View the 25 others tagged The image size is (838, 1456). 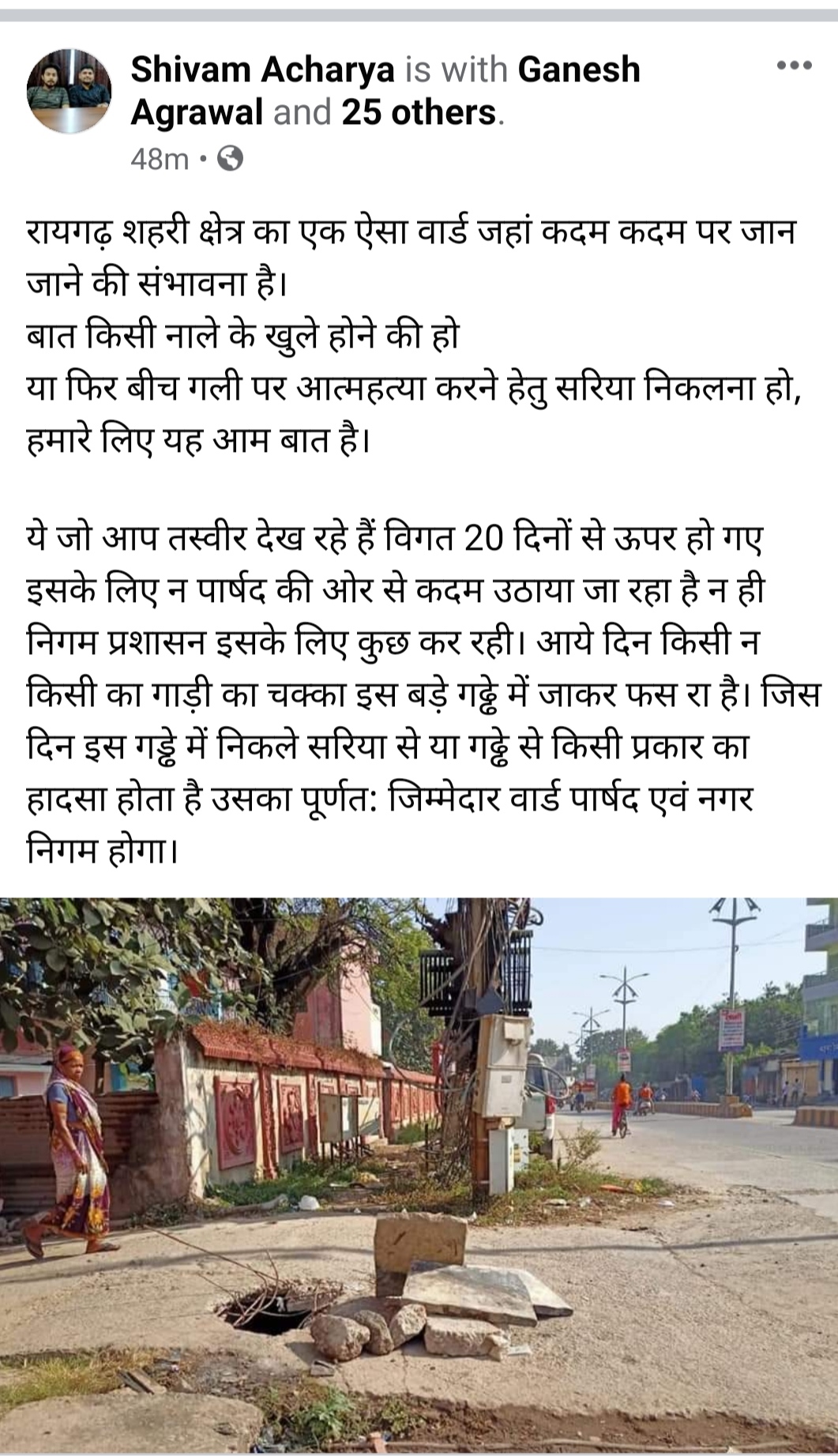[x=419, y=112]
